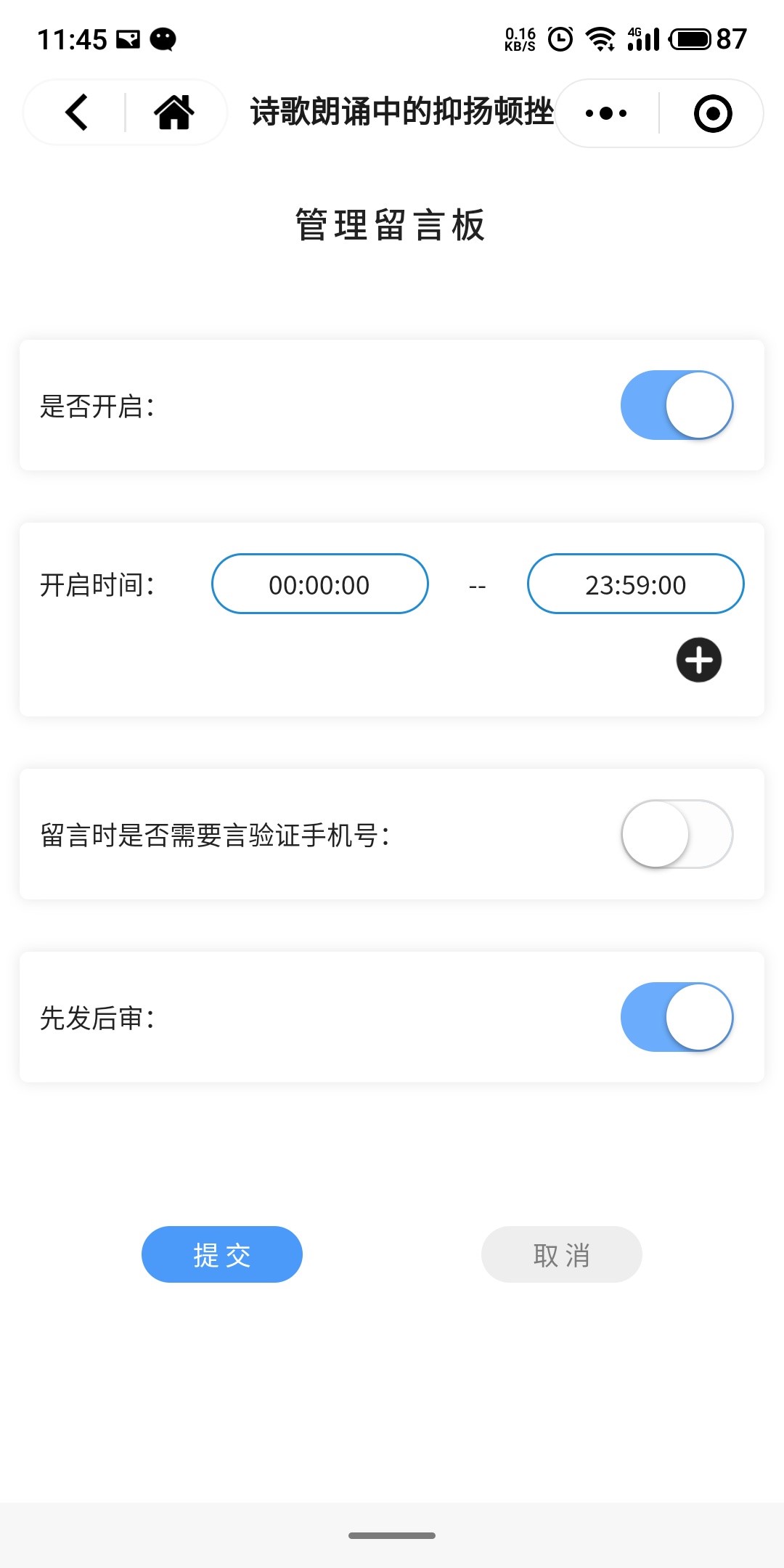
Task: Open the three-dot more menu
Action: (606, 113)
